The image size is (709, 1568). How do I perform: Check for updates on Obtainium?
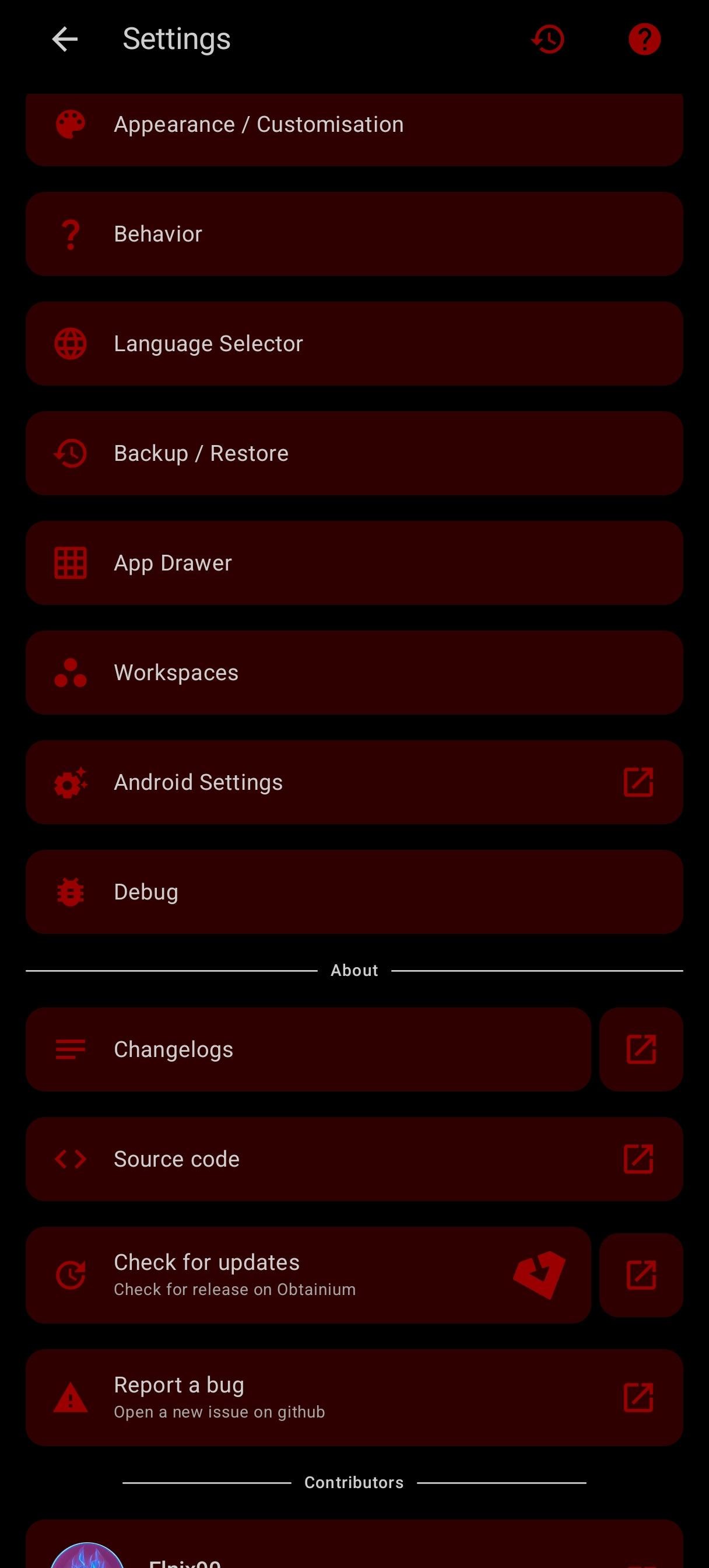click(307, 1275)
